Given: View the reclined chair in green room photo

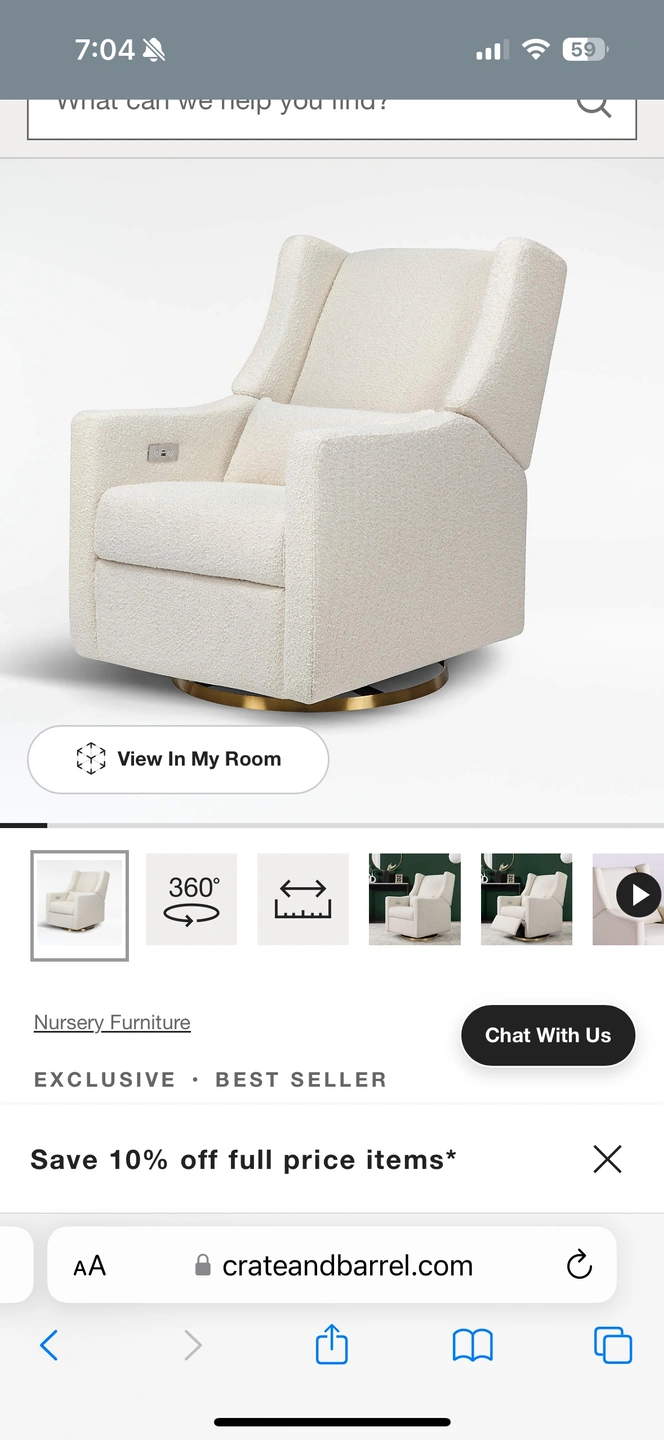Looking at the screenshot, I should [526, 899].
